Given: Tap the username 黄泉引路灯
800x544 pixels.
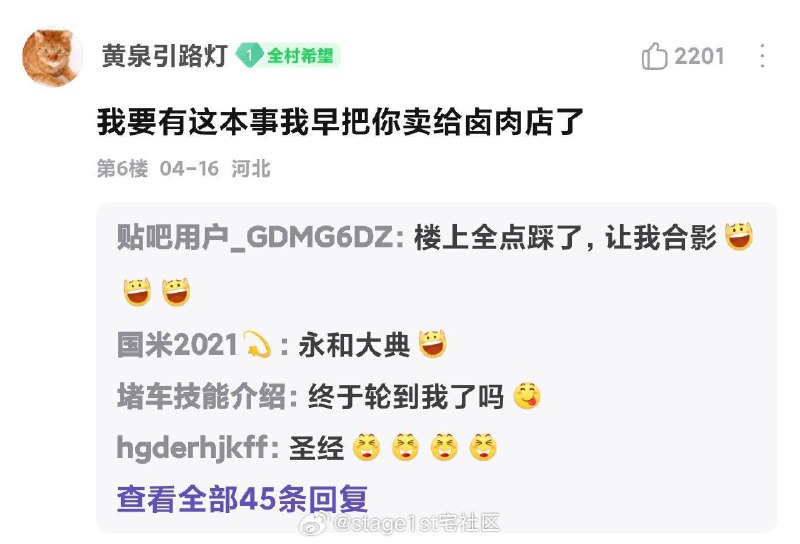Looking at the screenshot, I should (x=164, y=56).
